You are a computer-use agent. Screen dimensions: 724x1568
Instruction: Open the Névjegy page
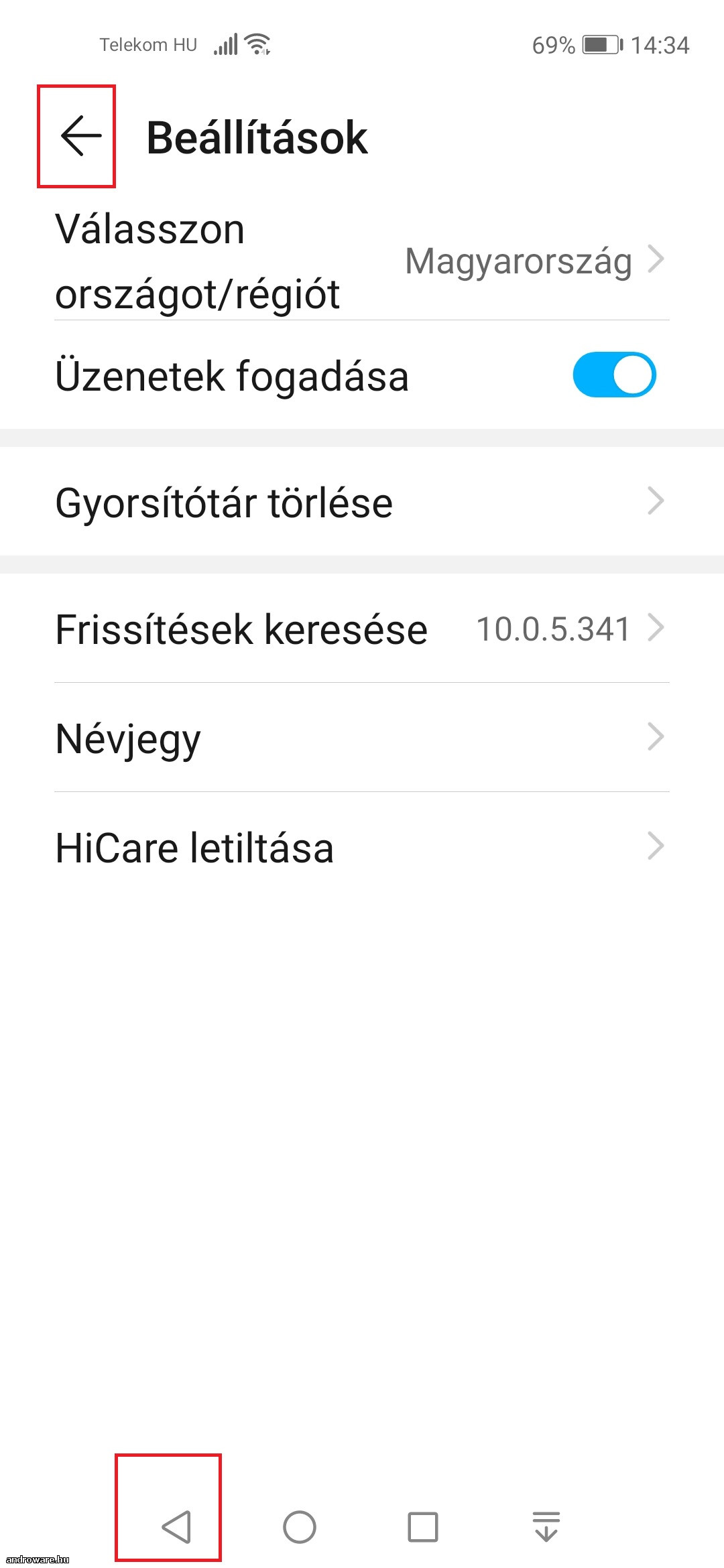click(362, 738)
